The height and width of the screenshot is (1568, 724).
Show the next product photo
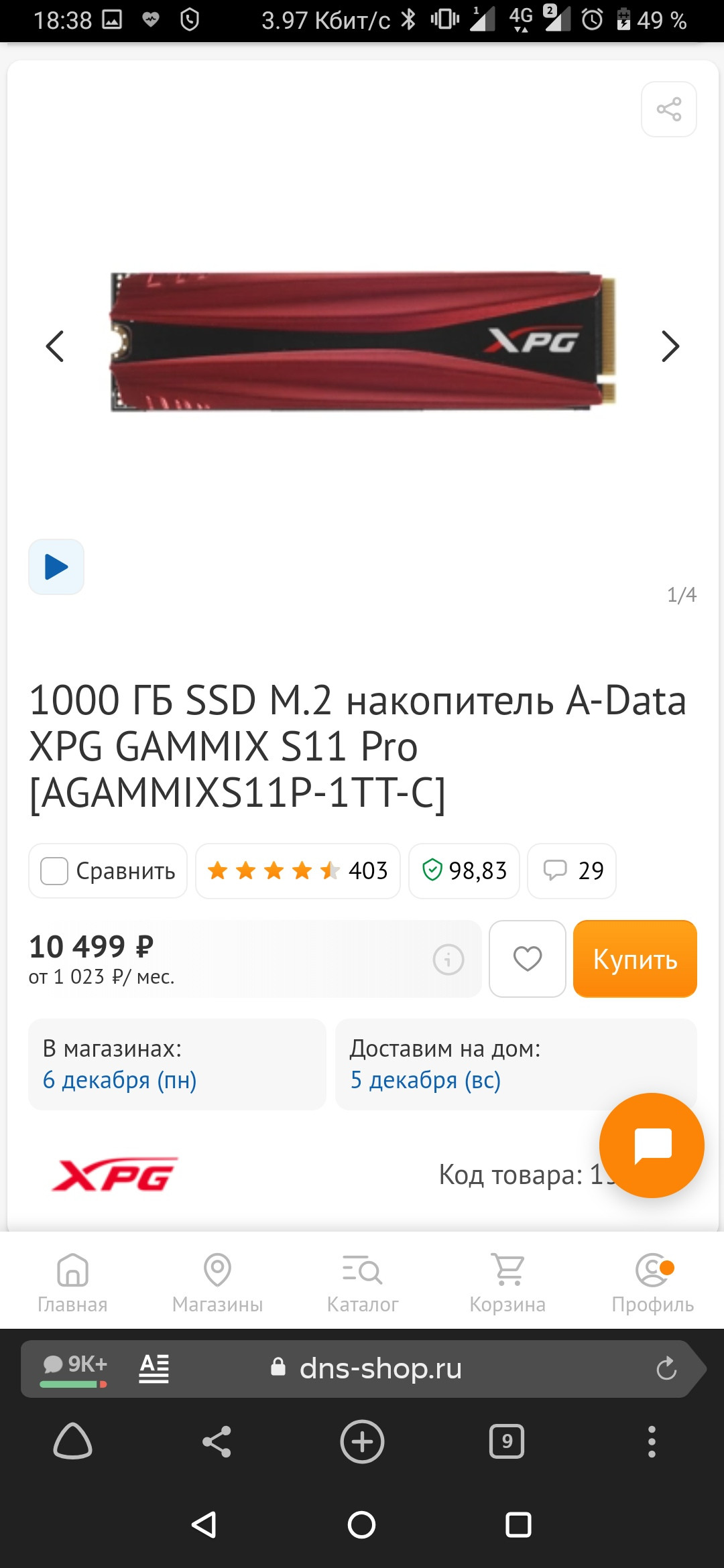click(670, 346)
